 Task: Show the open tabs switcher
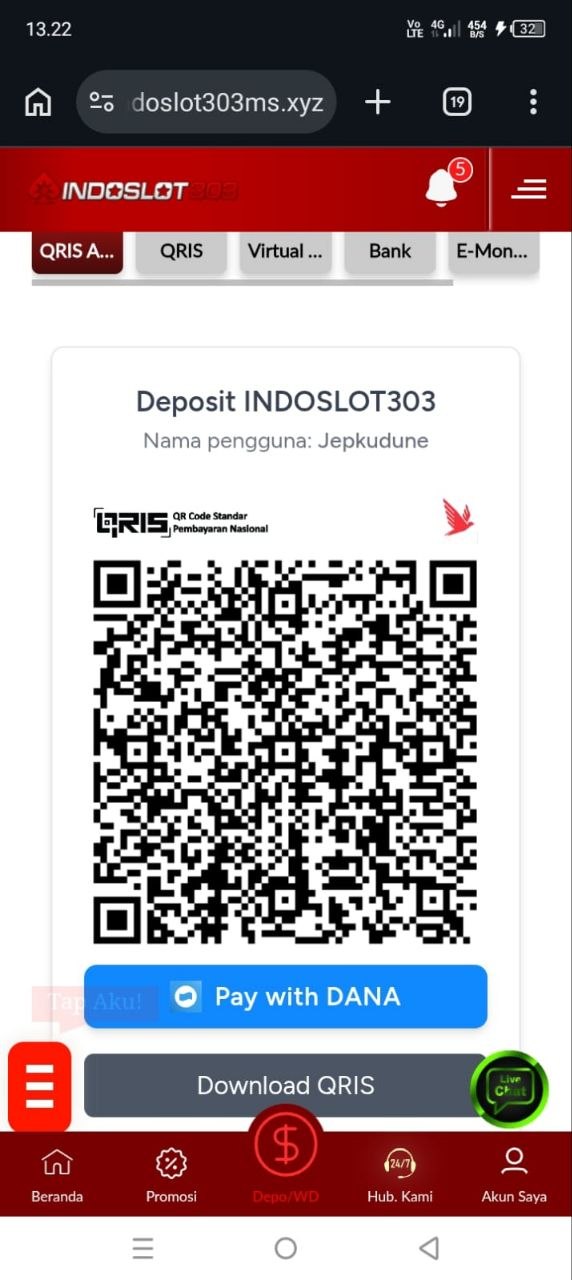(457, 102)
